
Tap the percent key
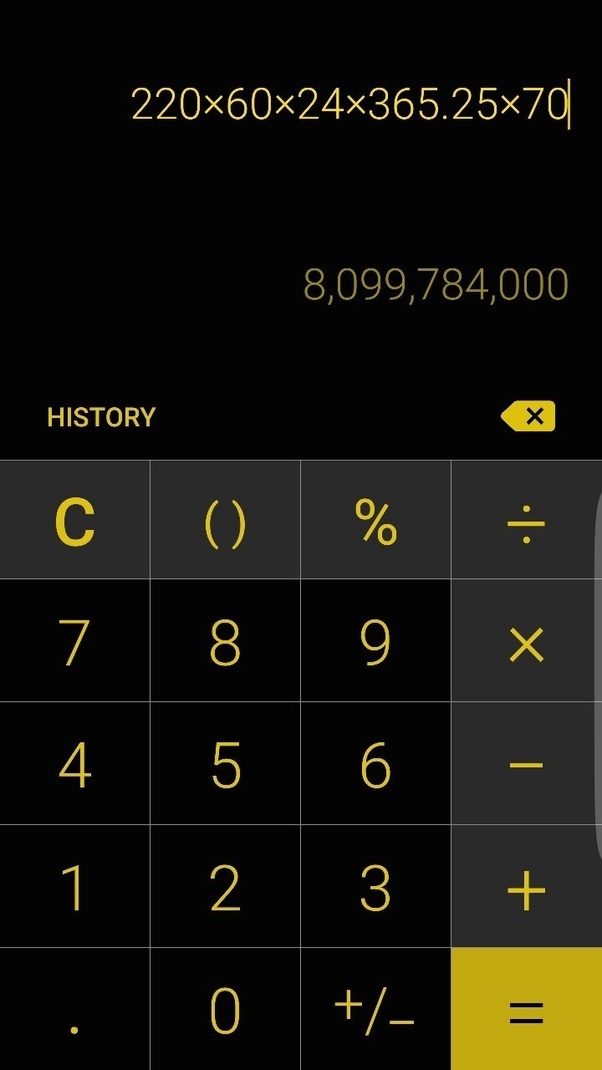(375, 521)
